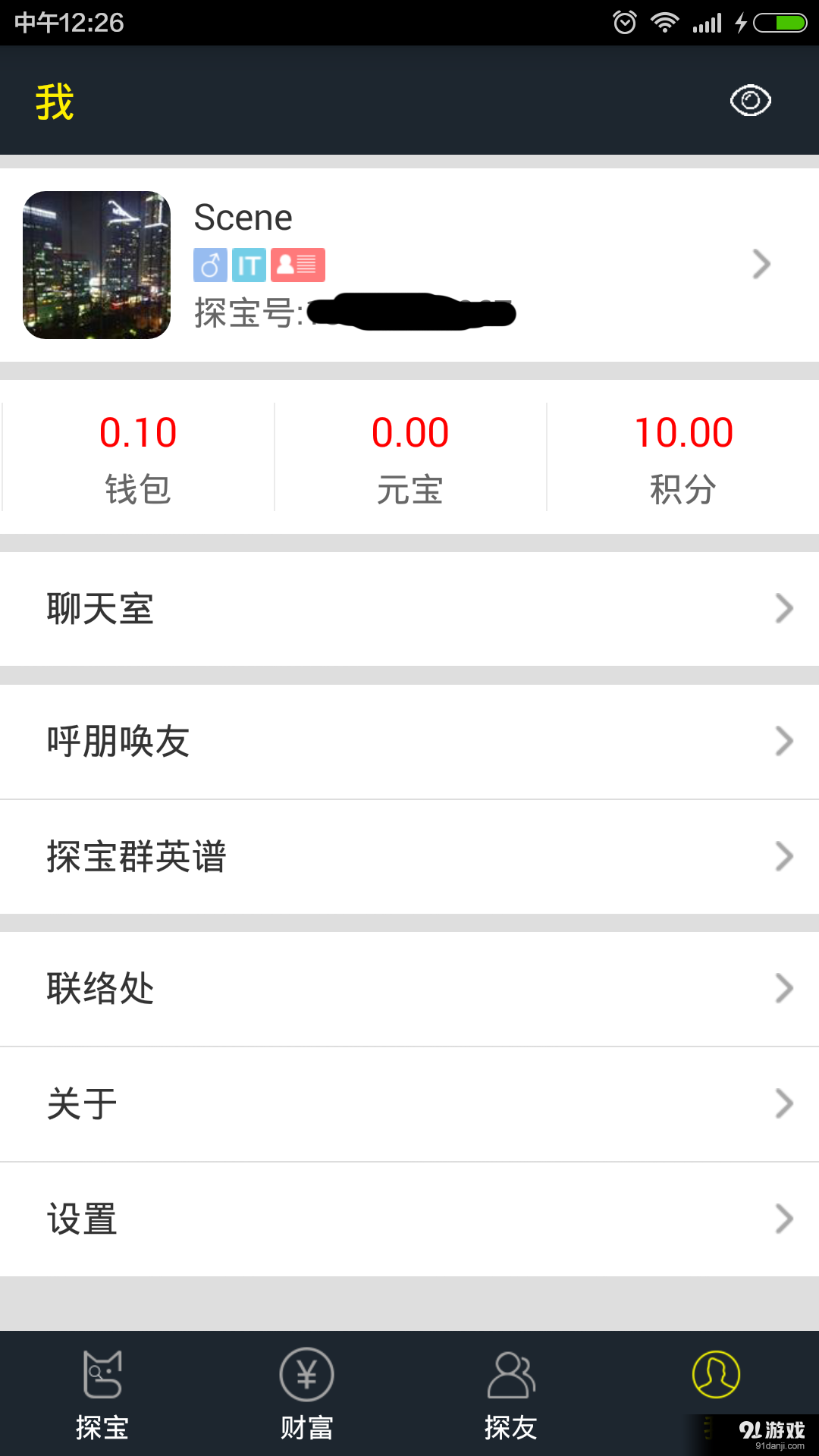The image size is (819, 1456).
Task: Tap the Scene avatar thumbnail
Action: coord(96,264)
